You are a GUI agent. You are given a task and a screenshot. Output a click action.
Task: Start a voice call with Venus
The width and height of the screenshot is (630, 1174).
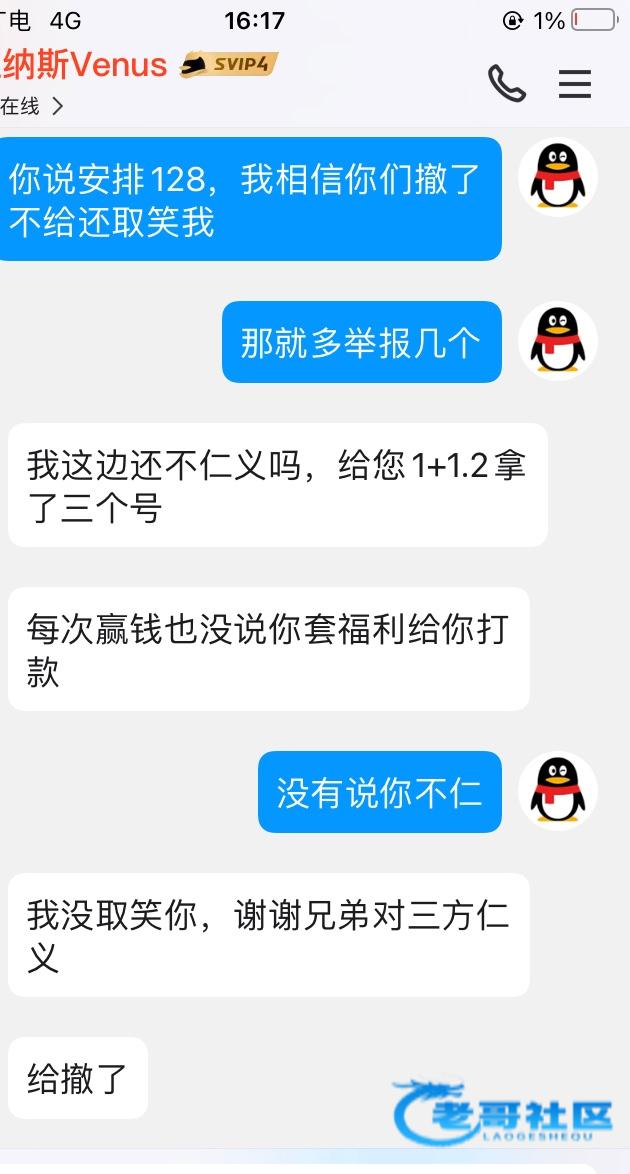pos(506,84)
